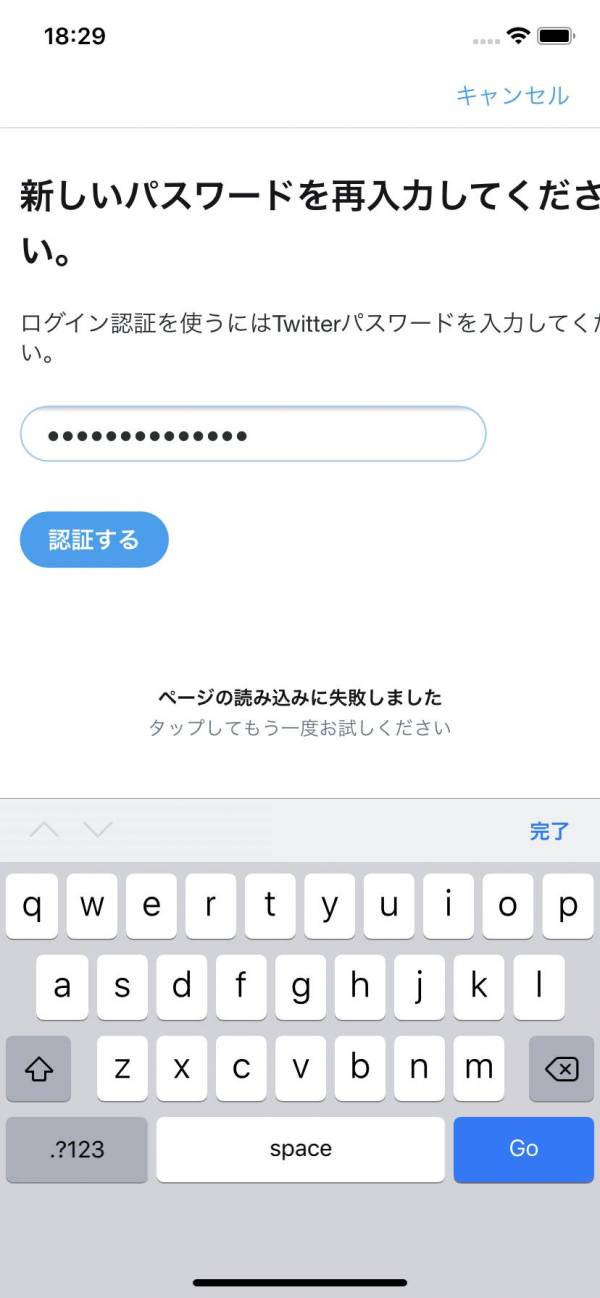Tap キャンセル to cancel
This screenshot has height=1298, width=600.
pos(512,95)
